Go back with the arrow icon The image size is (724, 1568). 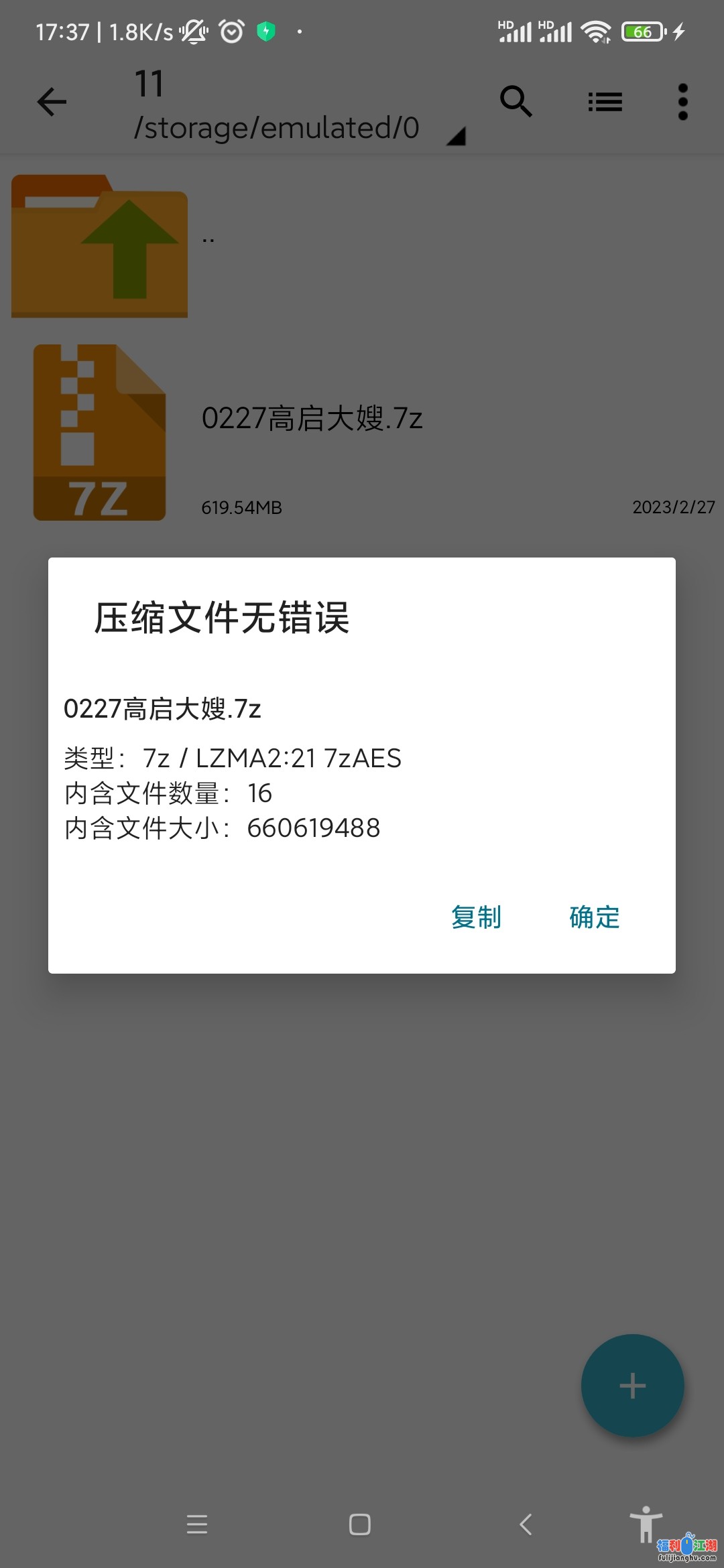click(52, 103)
